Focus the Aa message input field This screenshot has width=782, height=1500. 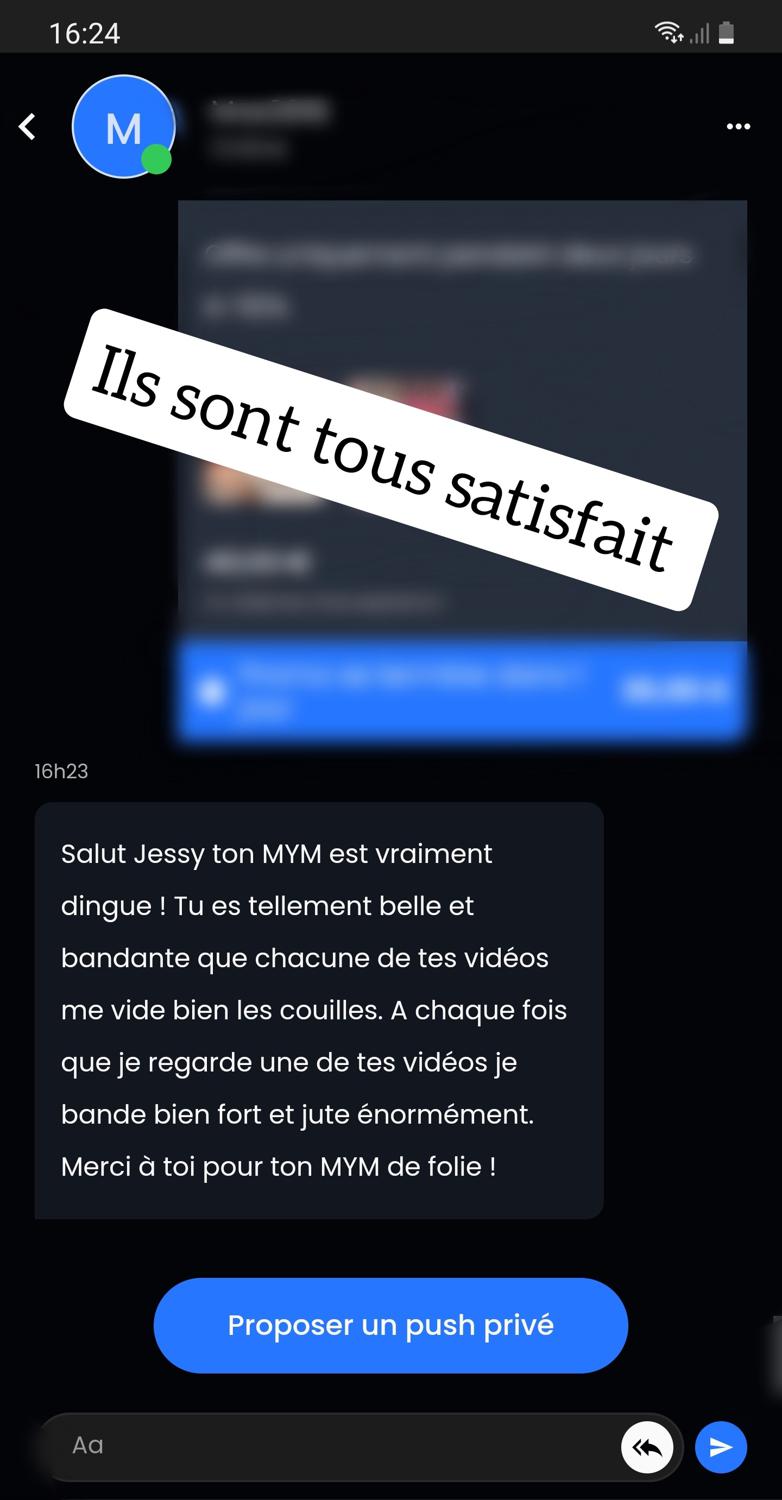(x=330, y=1446)
